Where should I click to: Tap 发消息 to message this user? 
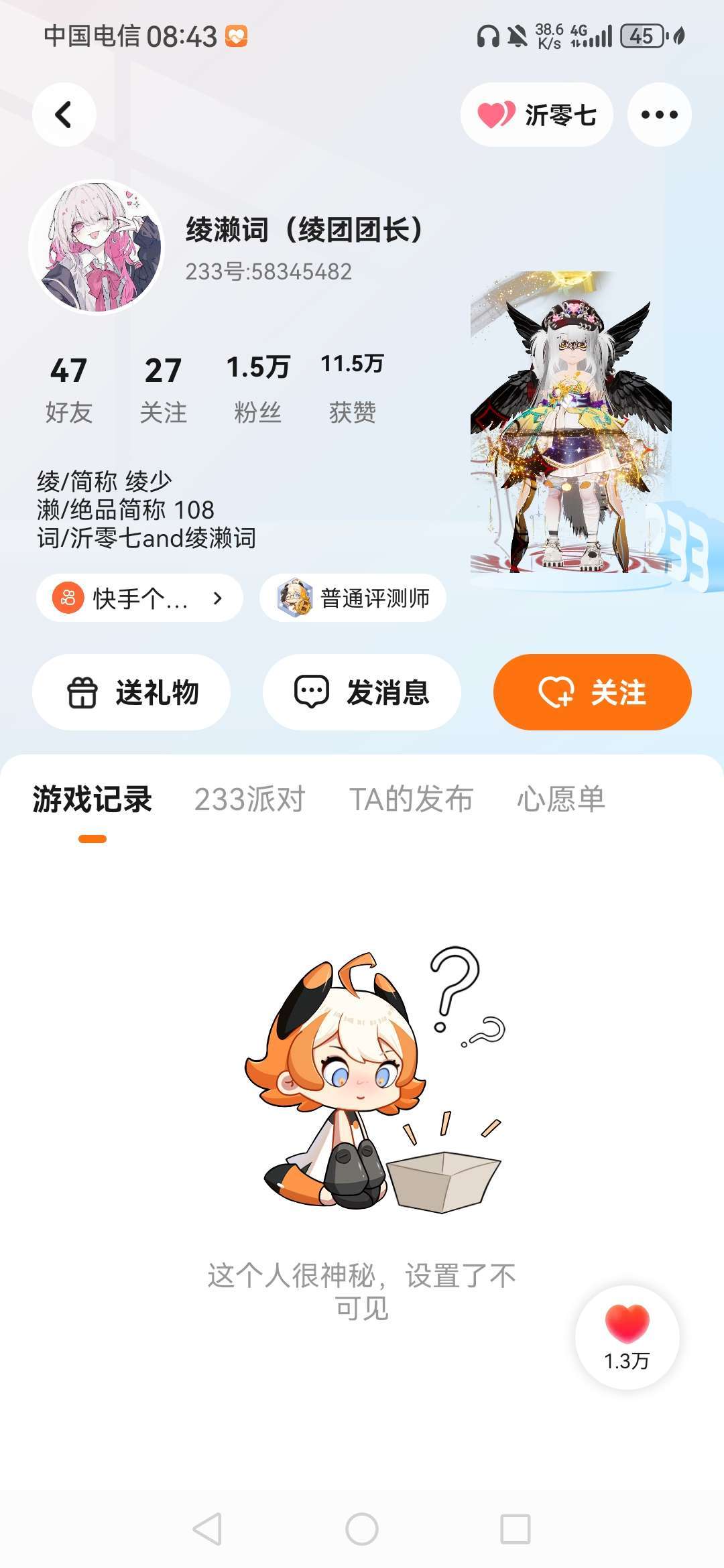pos(362,692)
